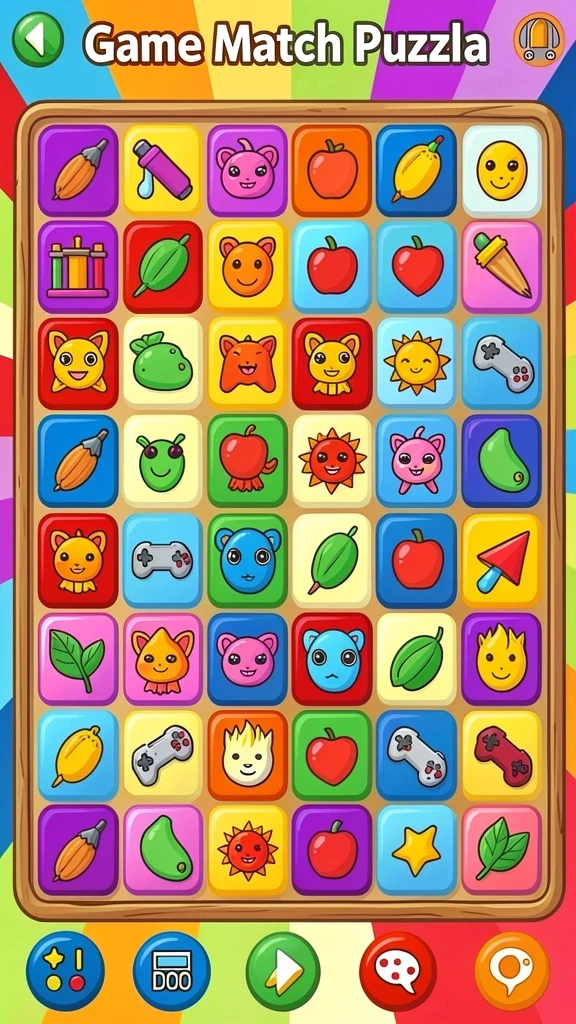Select the smiling yellow sun tile
Viewport: 576px width, 1024px height.
[417, 364]
